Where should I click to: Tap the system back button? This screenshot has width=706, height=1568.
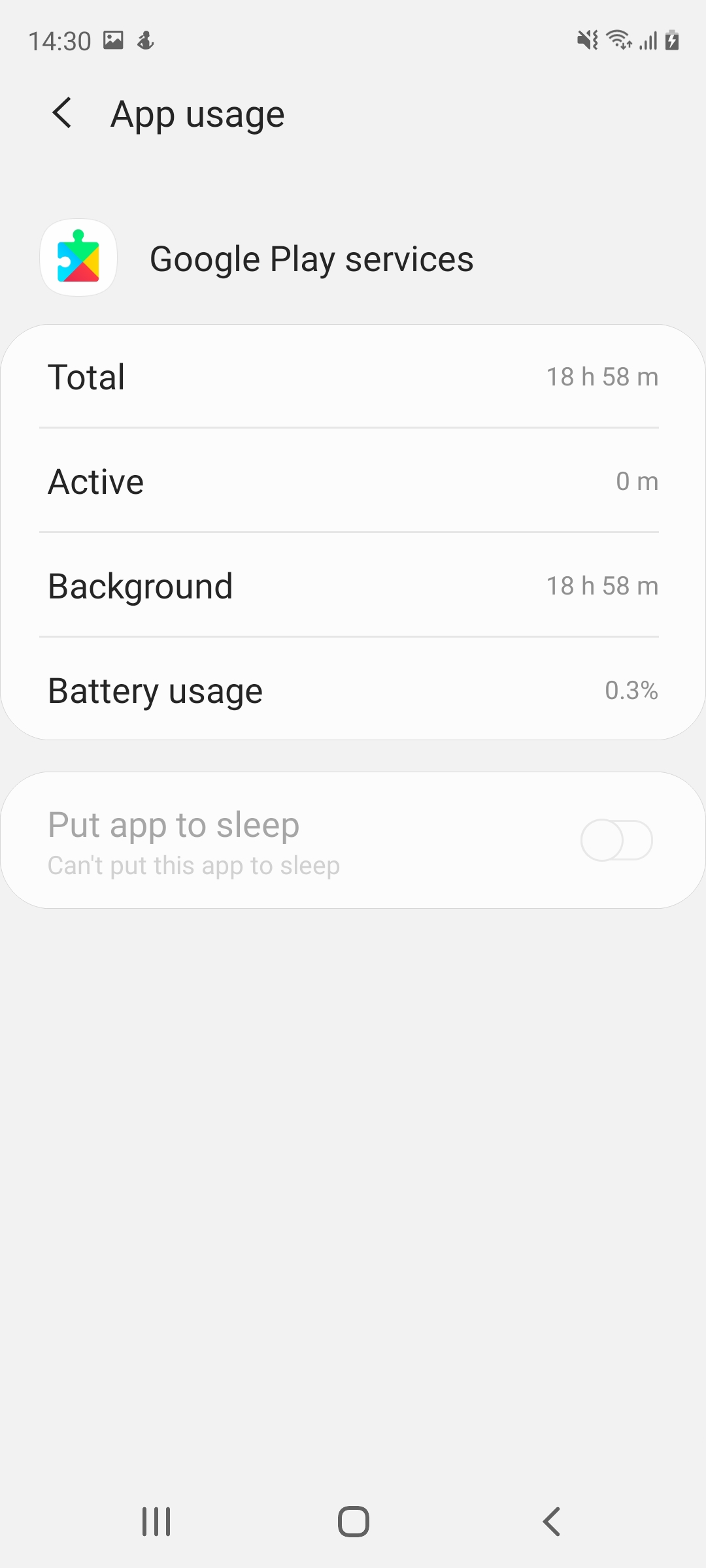tap(551, 1522)
